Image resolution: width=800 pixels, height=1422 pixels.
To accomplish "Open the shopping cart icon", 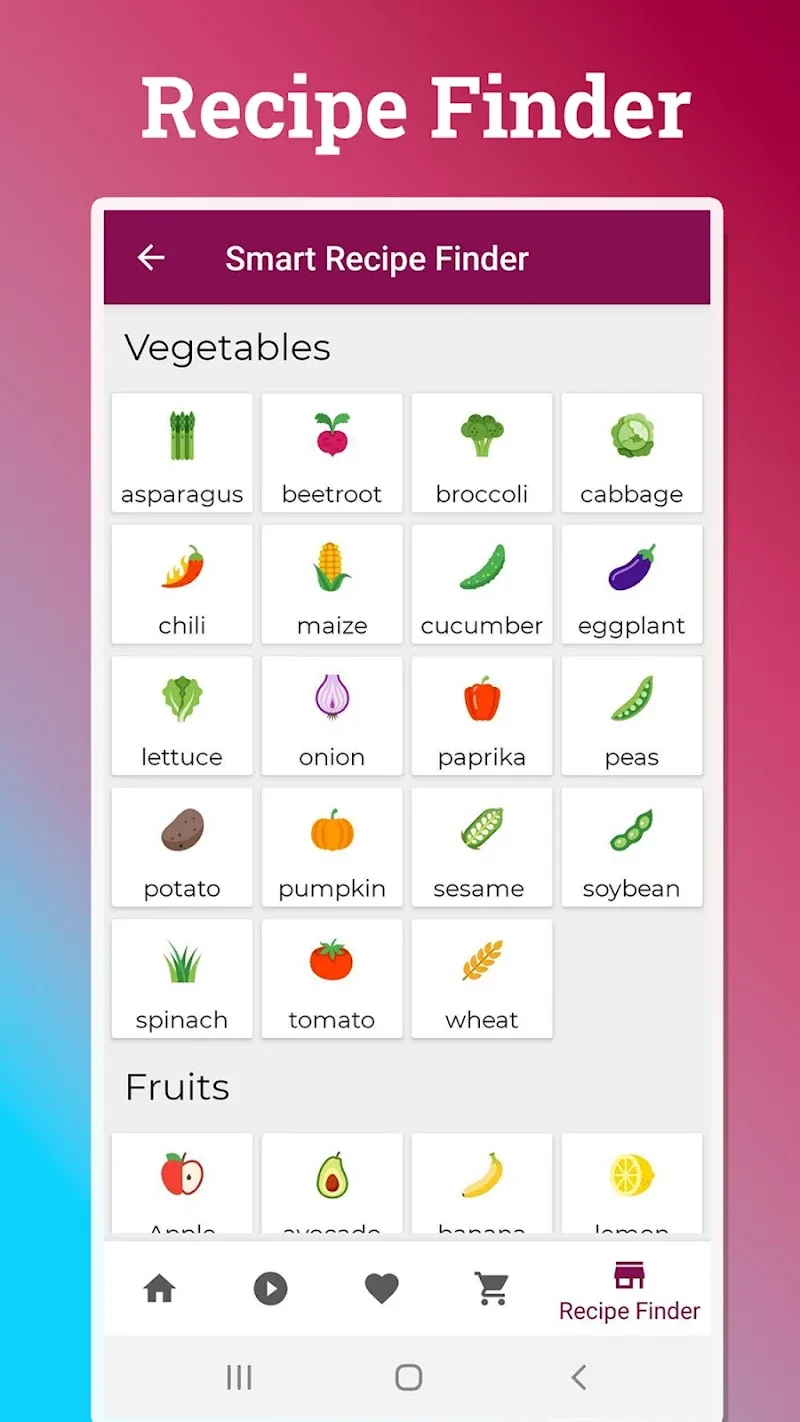I will click(x=490, y=1289).
